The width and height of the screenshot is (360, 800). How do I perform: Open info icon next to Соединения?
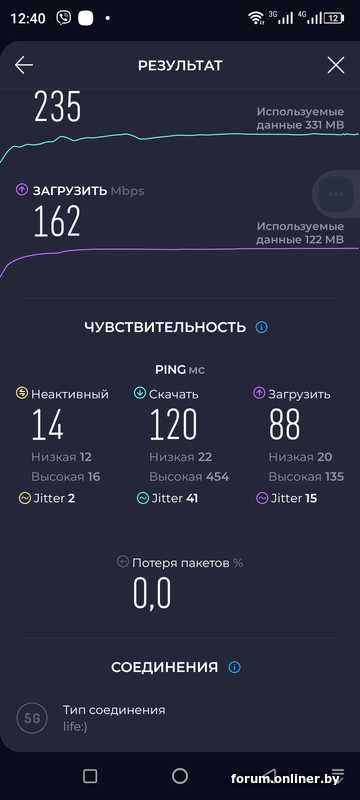point(234,667)
